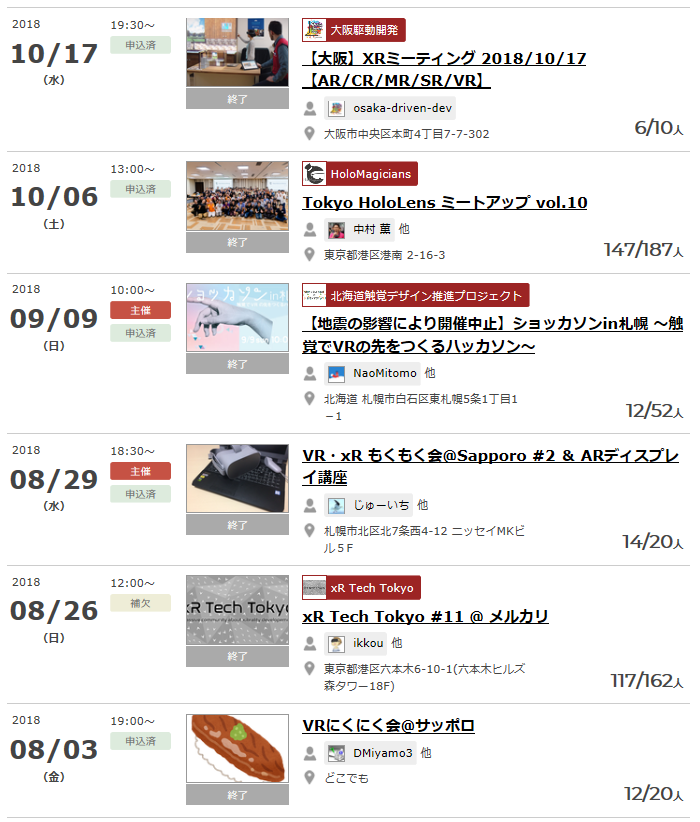
Task: View DMiyamo3 organizer profile
Action: tap(382, 753)
